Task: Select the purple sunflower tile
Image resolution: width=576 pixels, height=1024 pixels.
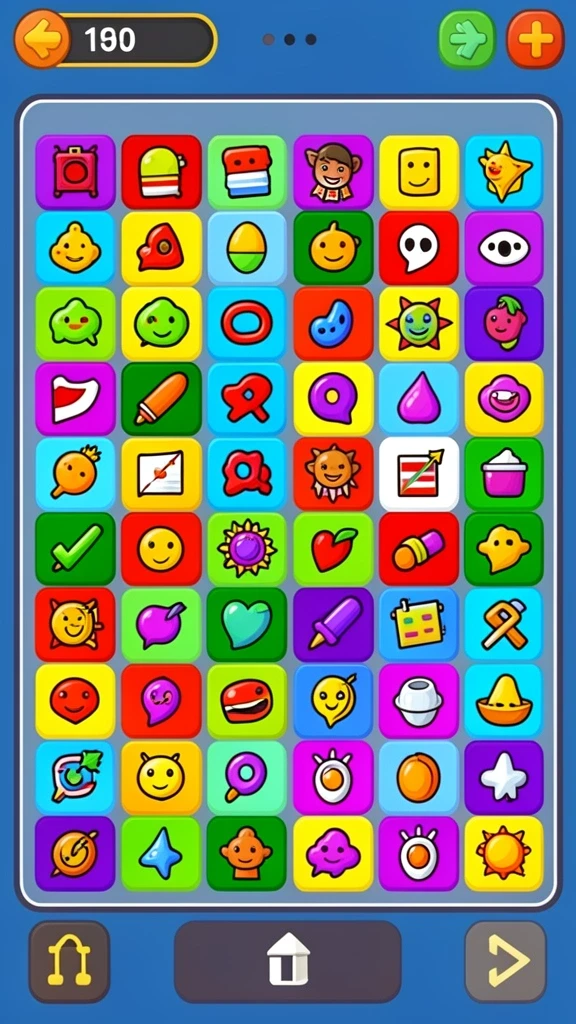Action: (x=247, y=548)
